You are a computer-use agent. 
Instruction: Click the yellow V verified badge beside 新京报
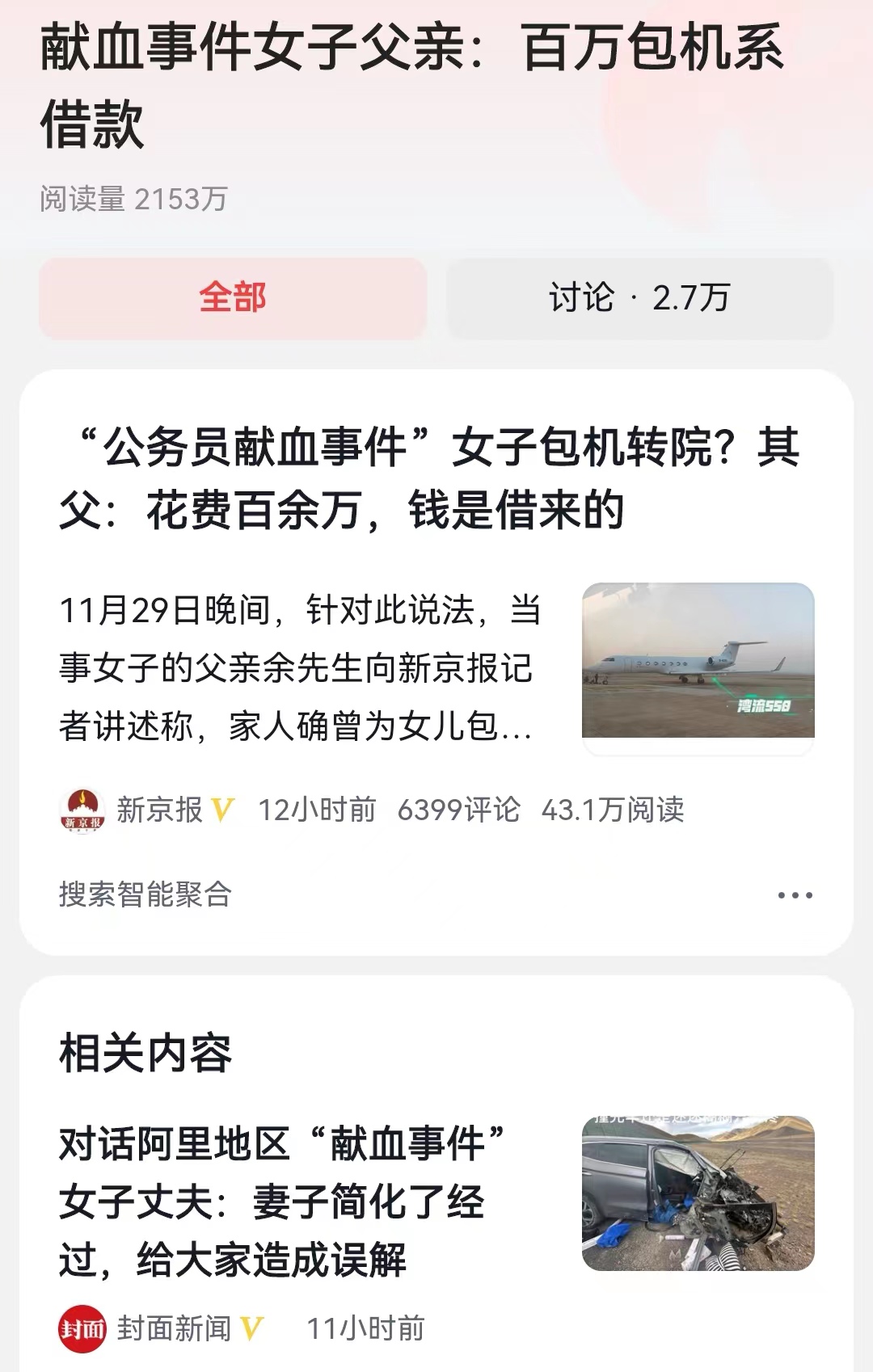pos(223,808)
